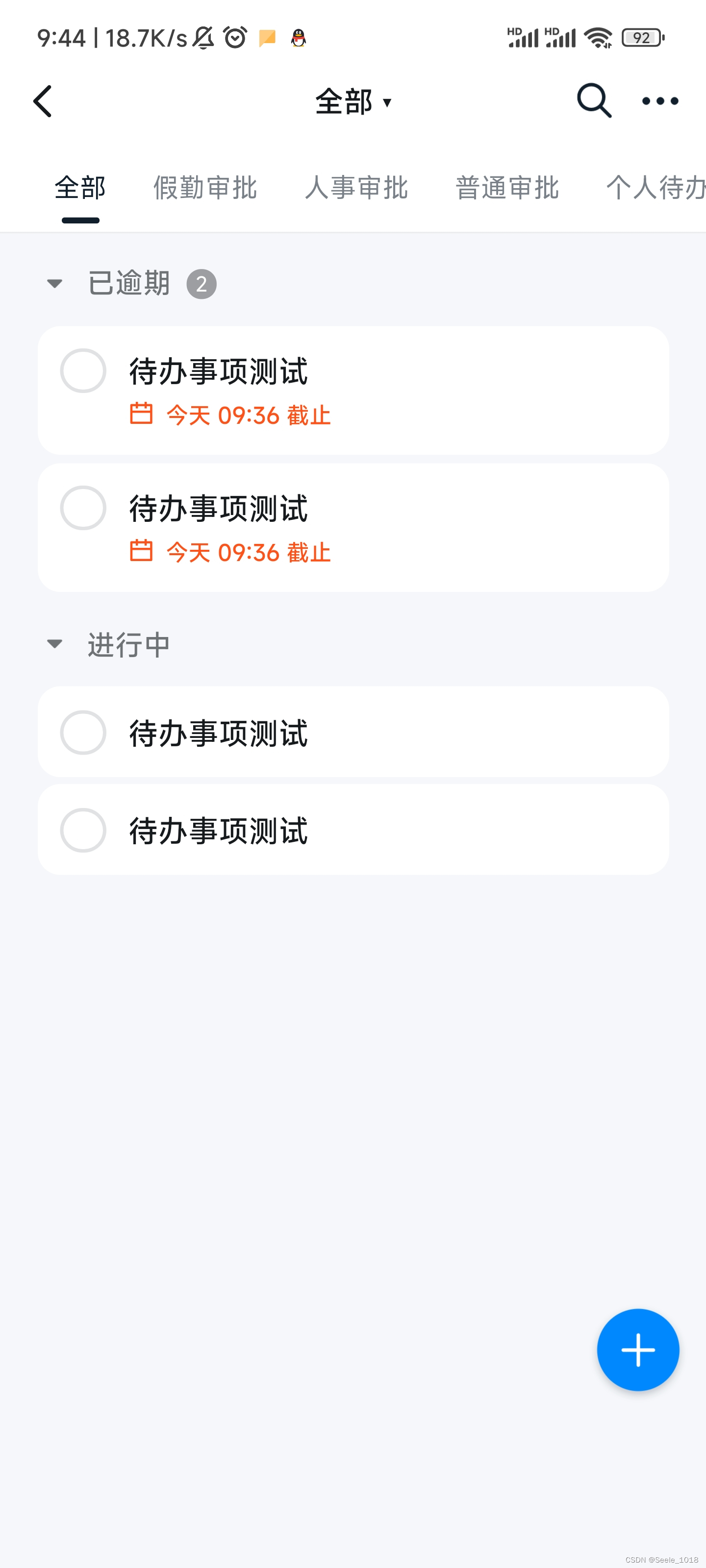Go back using the top-left arrow
Screen dimensions: 706x1568
pyautogui.click(x=43, y=101)
